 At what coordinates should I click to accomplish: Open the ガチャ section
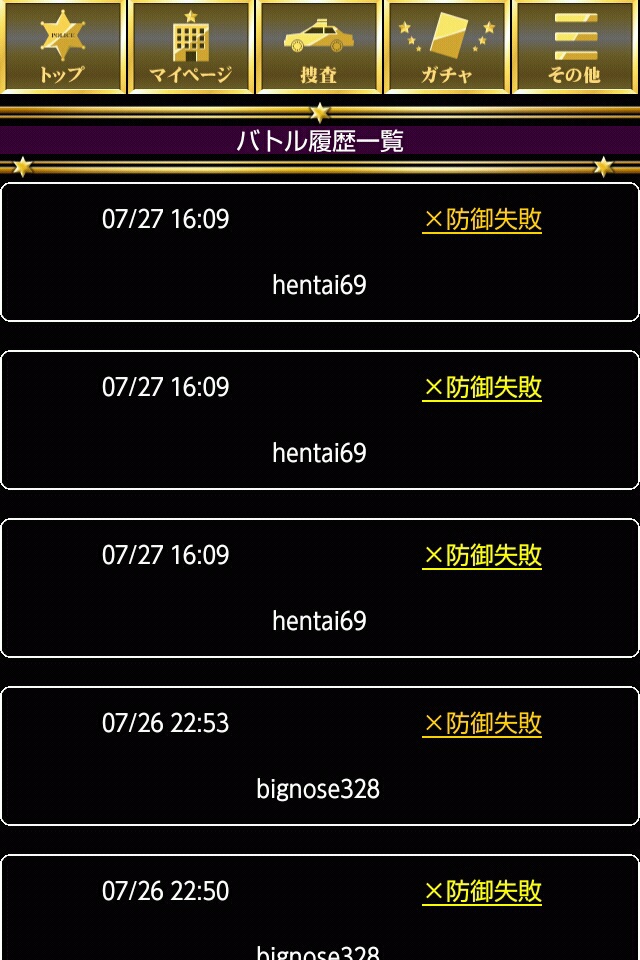[x=447, y=47]
